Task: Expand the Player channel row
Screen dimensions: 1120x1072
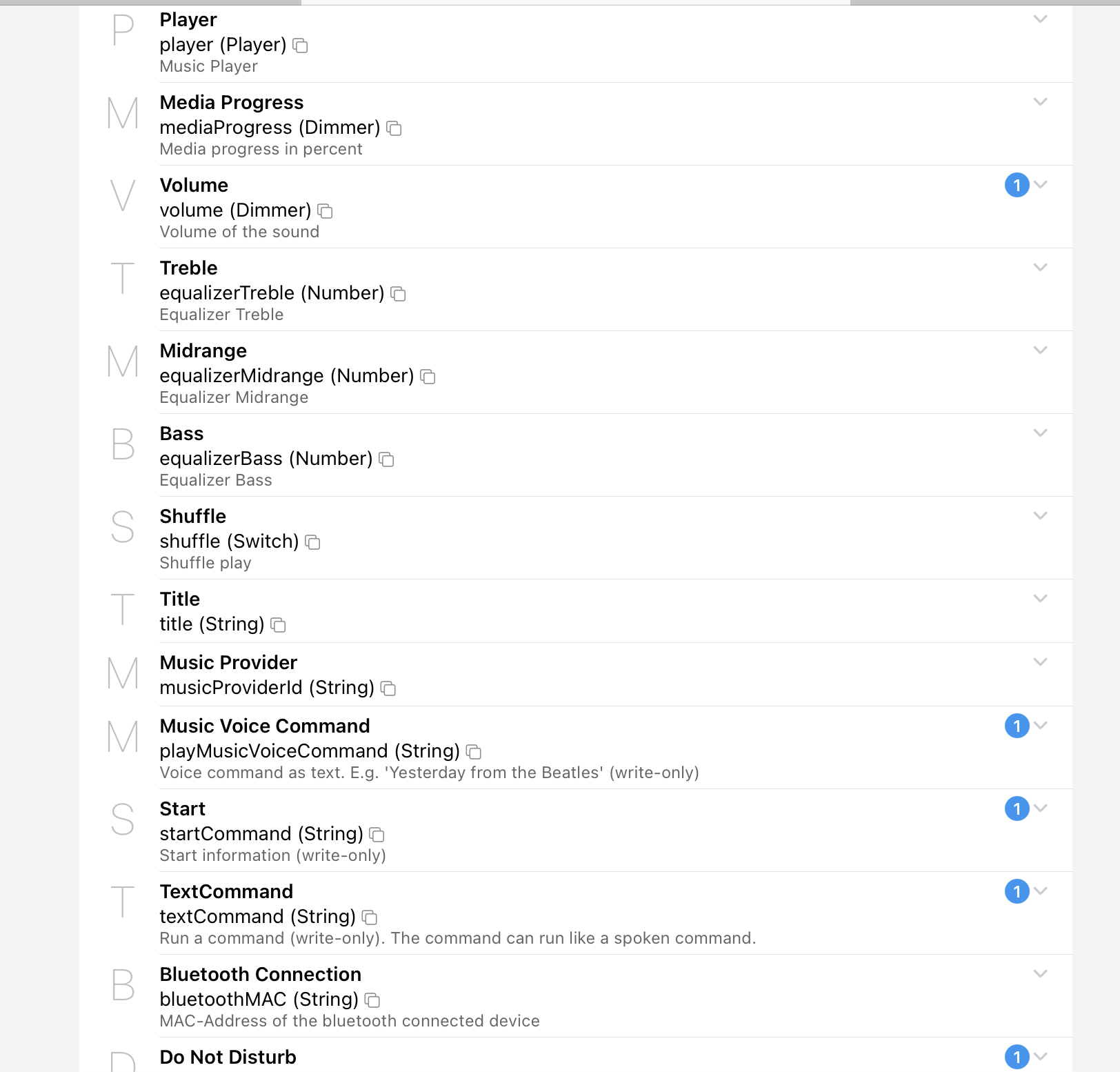Action: 1040,19
